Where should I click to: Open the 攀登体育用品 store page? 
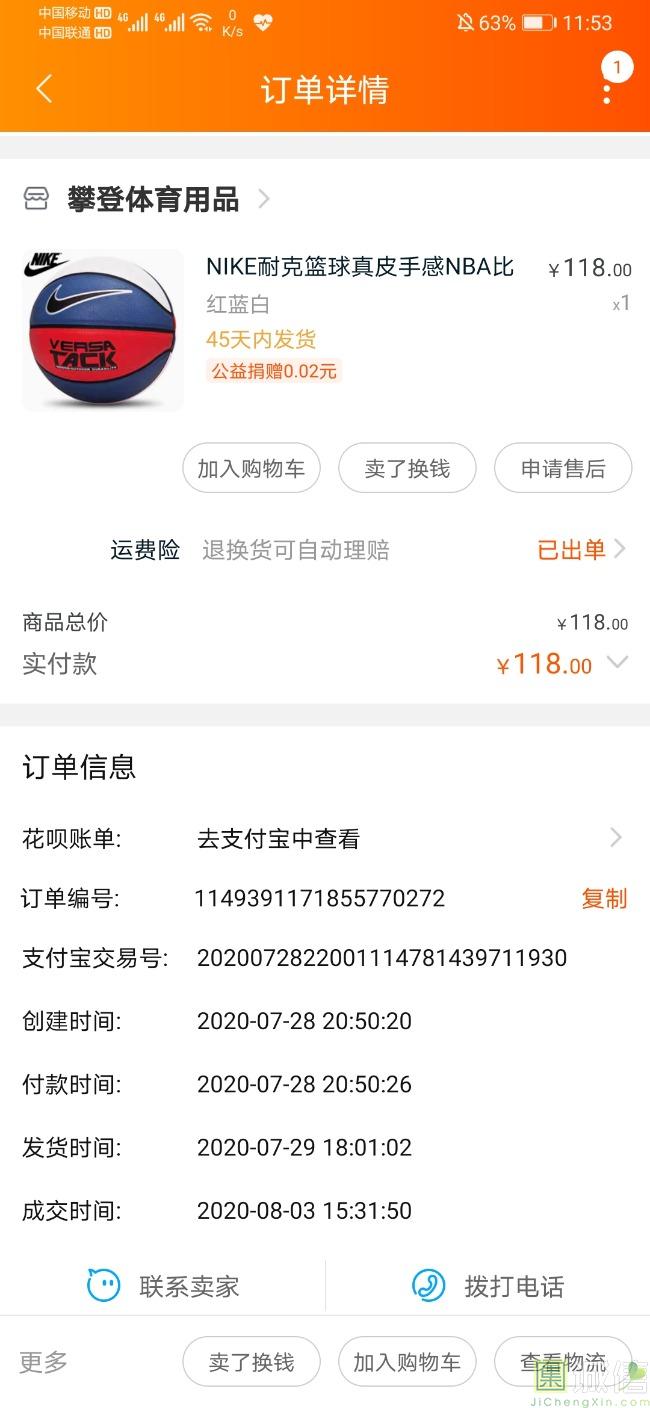click(153, 199)
